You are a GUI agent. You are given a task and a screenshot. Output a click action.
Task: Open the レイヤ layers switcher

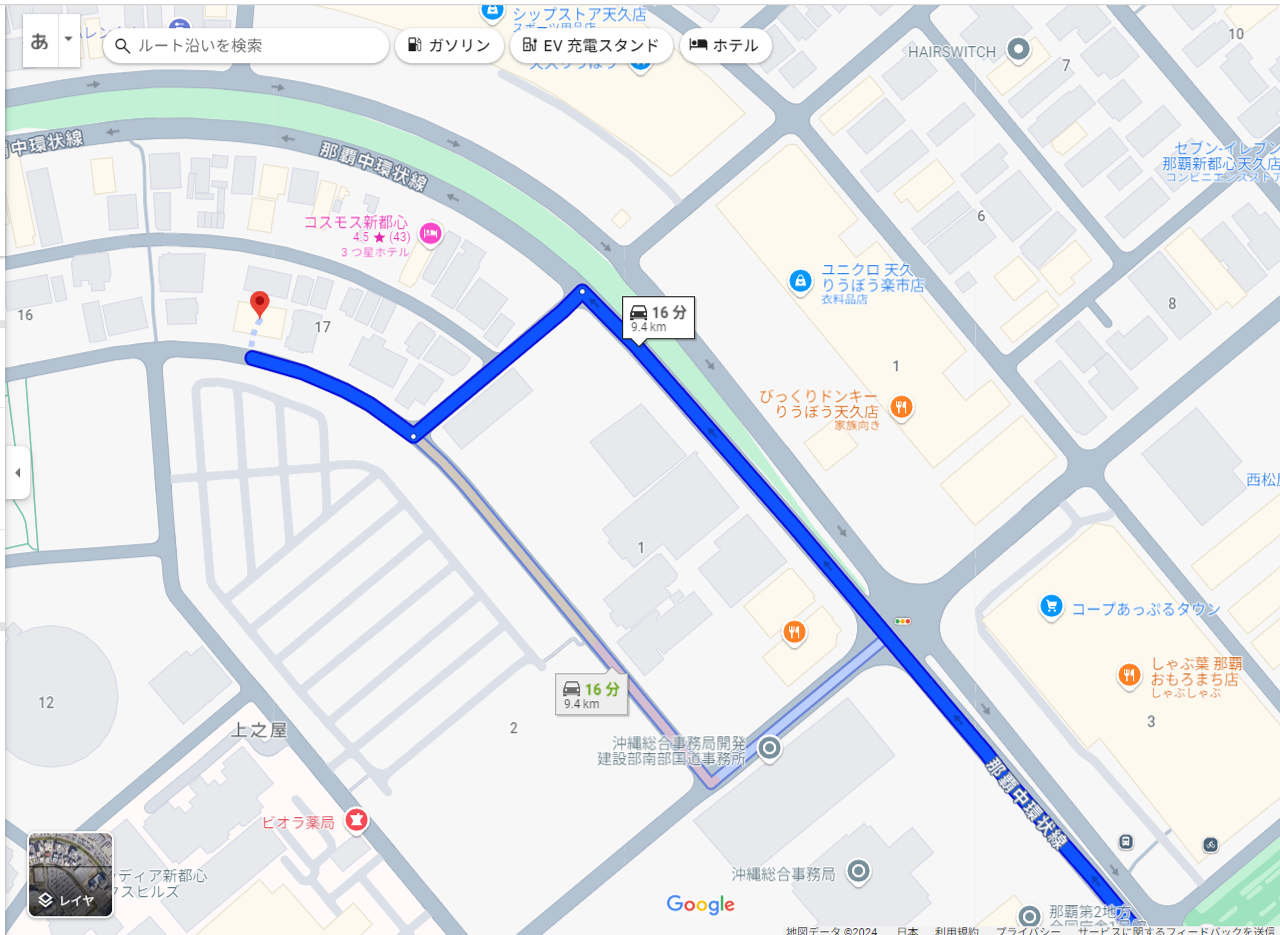coord(70,875)
